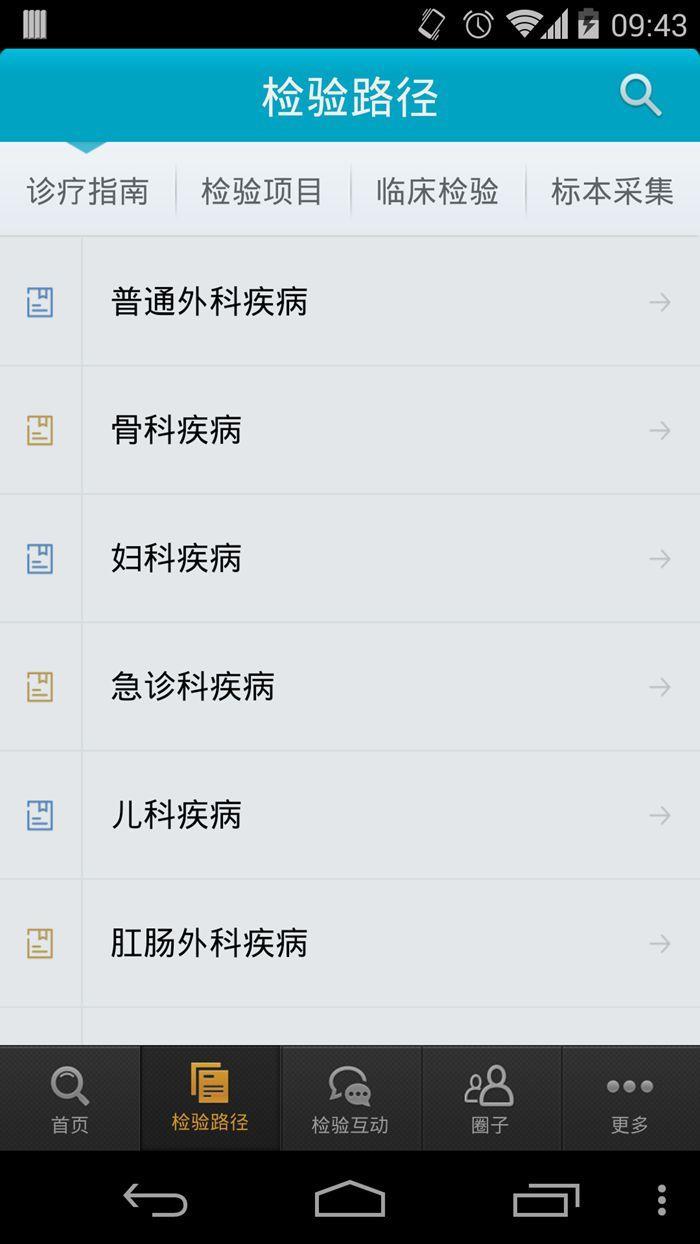
Task: Tap the system back button
Action: 155,1199
